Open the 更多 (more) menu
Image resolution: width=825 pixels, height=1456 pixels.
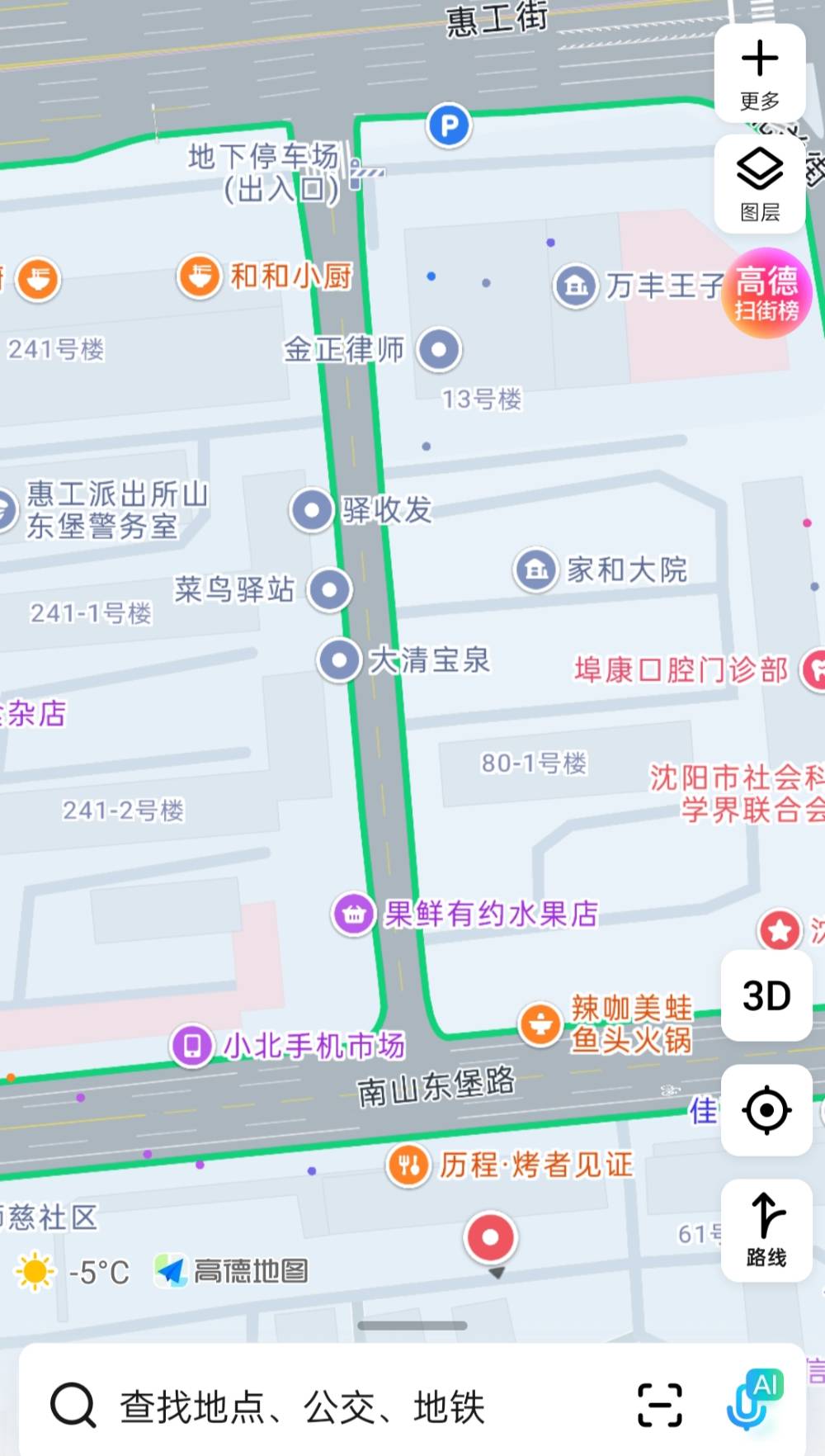pos(759,74)
